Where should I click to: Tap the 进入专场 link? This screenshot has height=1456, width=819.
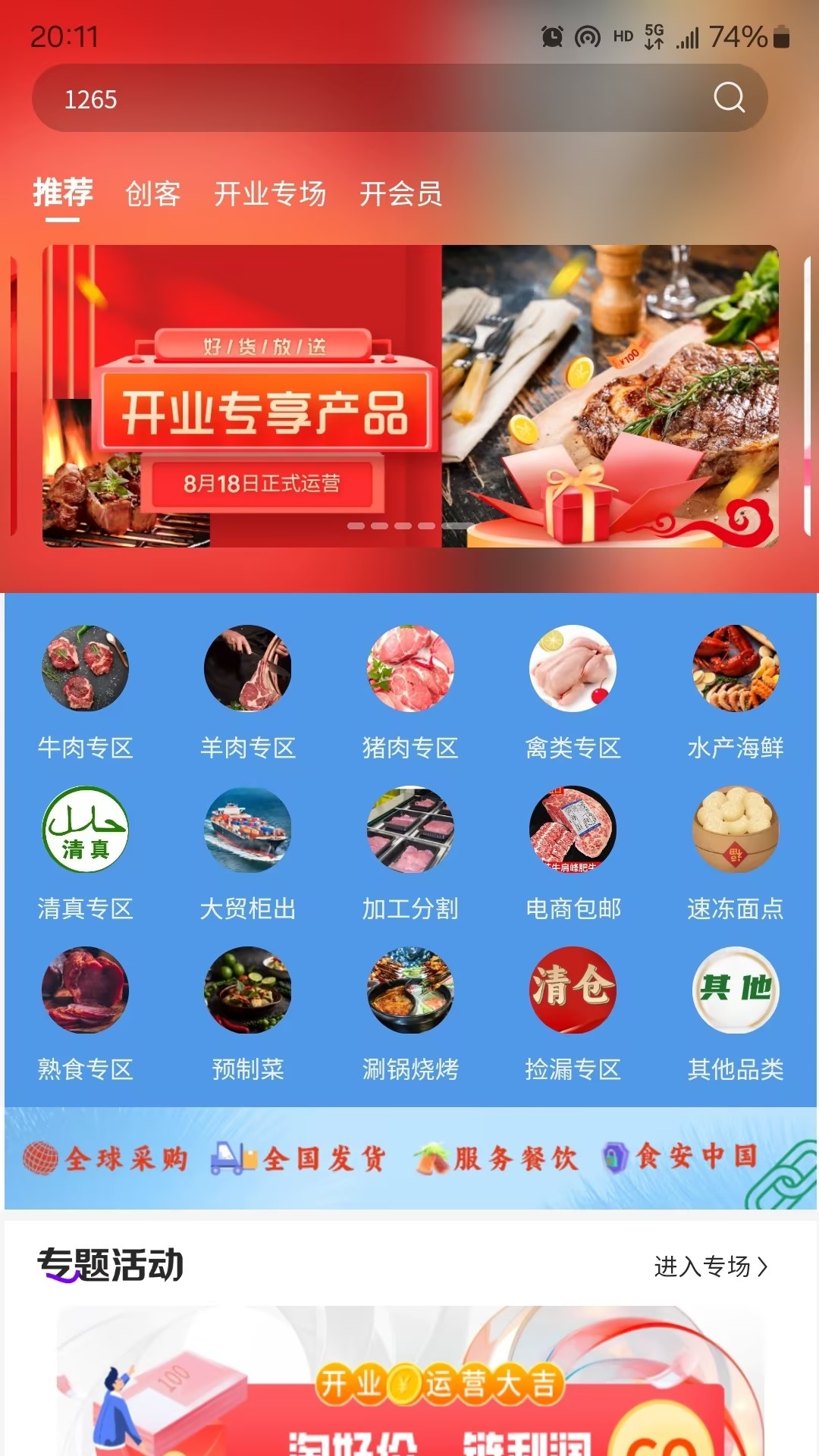pyautogui.click(x=711, y=1266)
